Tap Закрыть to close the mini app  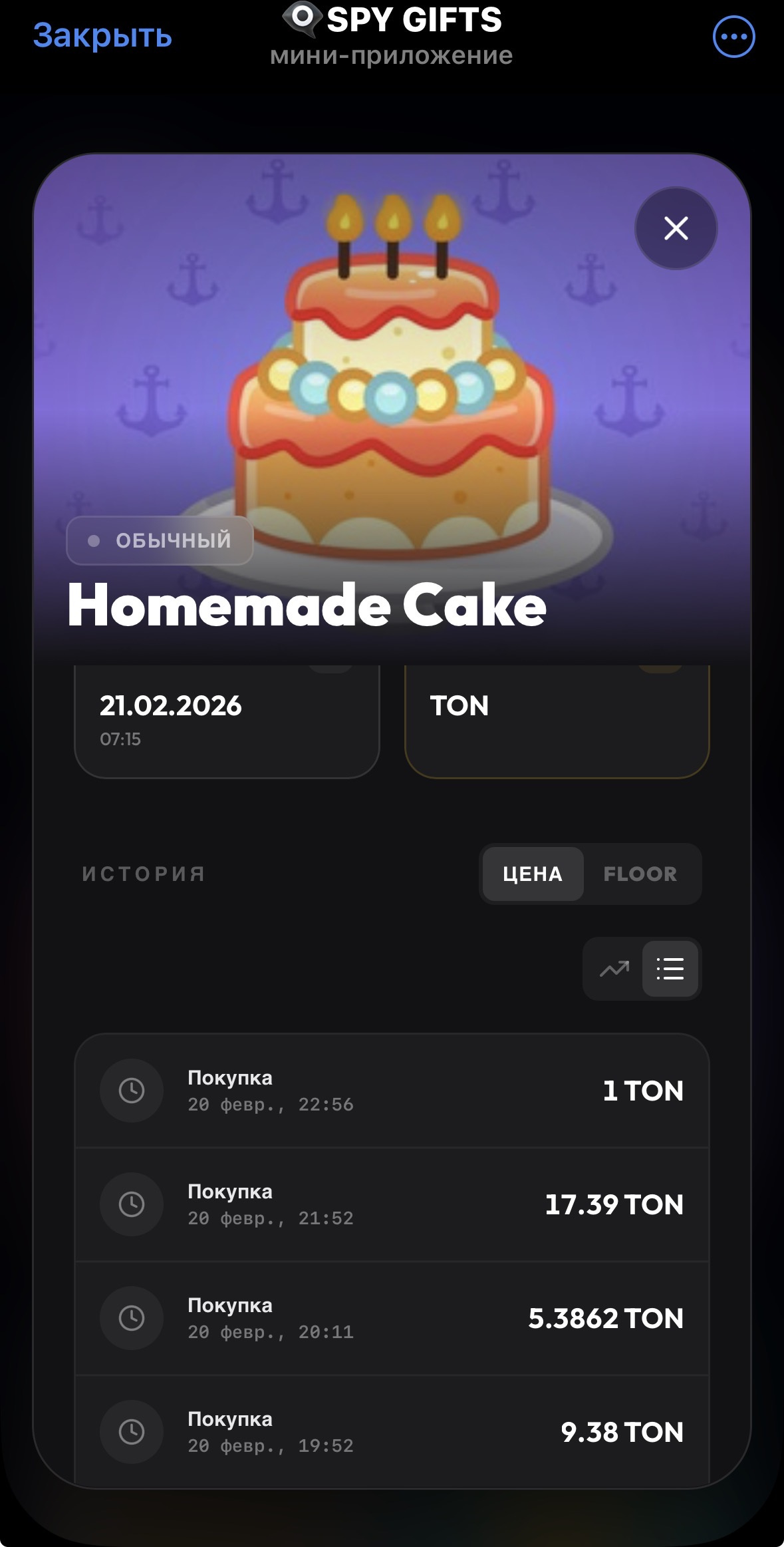102,36
